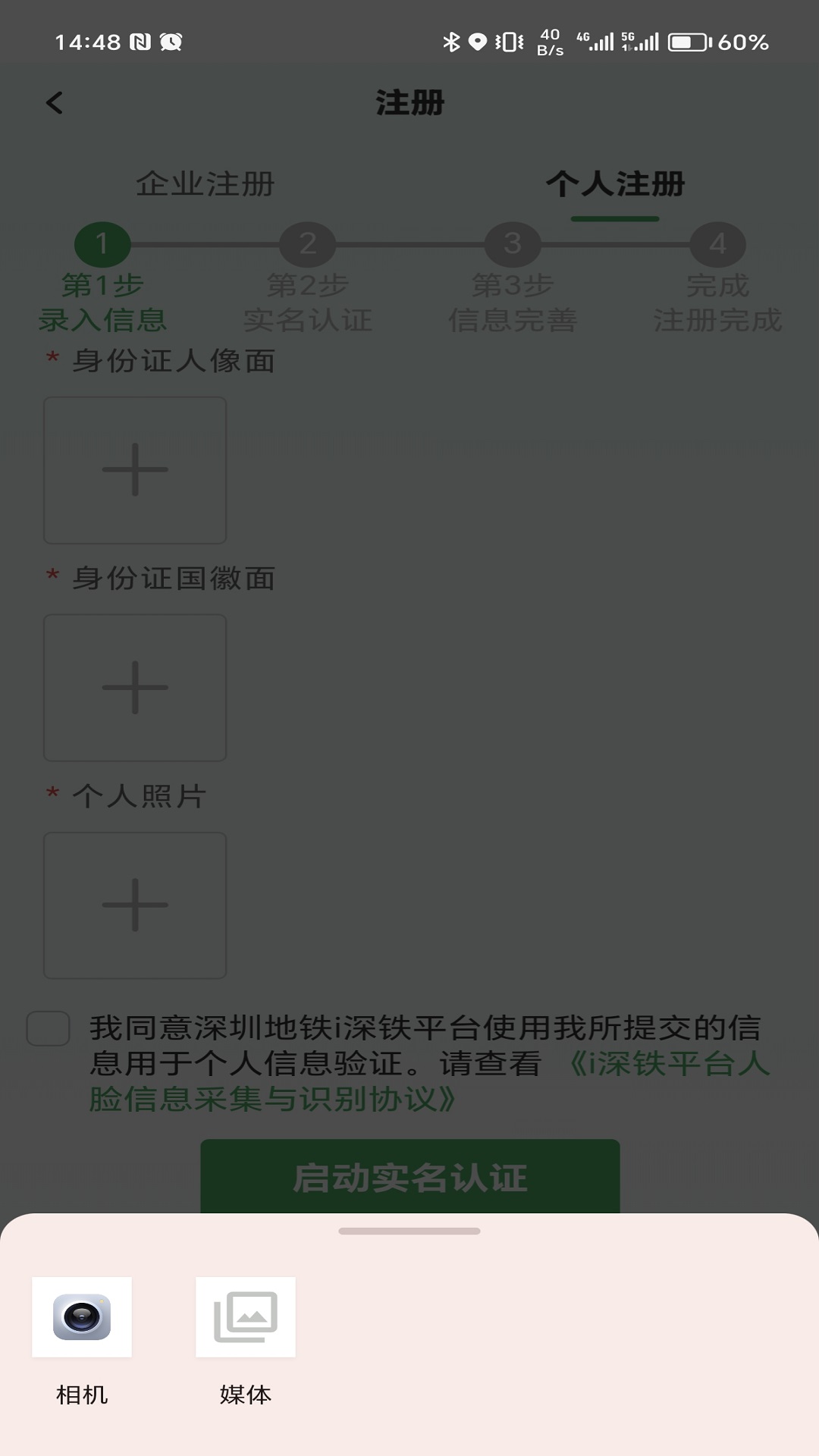The image size is (819, 1456).
Task: Tap the plus icon under 身份证国徽面
Action: 135,686
